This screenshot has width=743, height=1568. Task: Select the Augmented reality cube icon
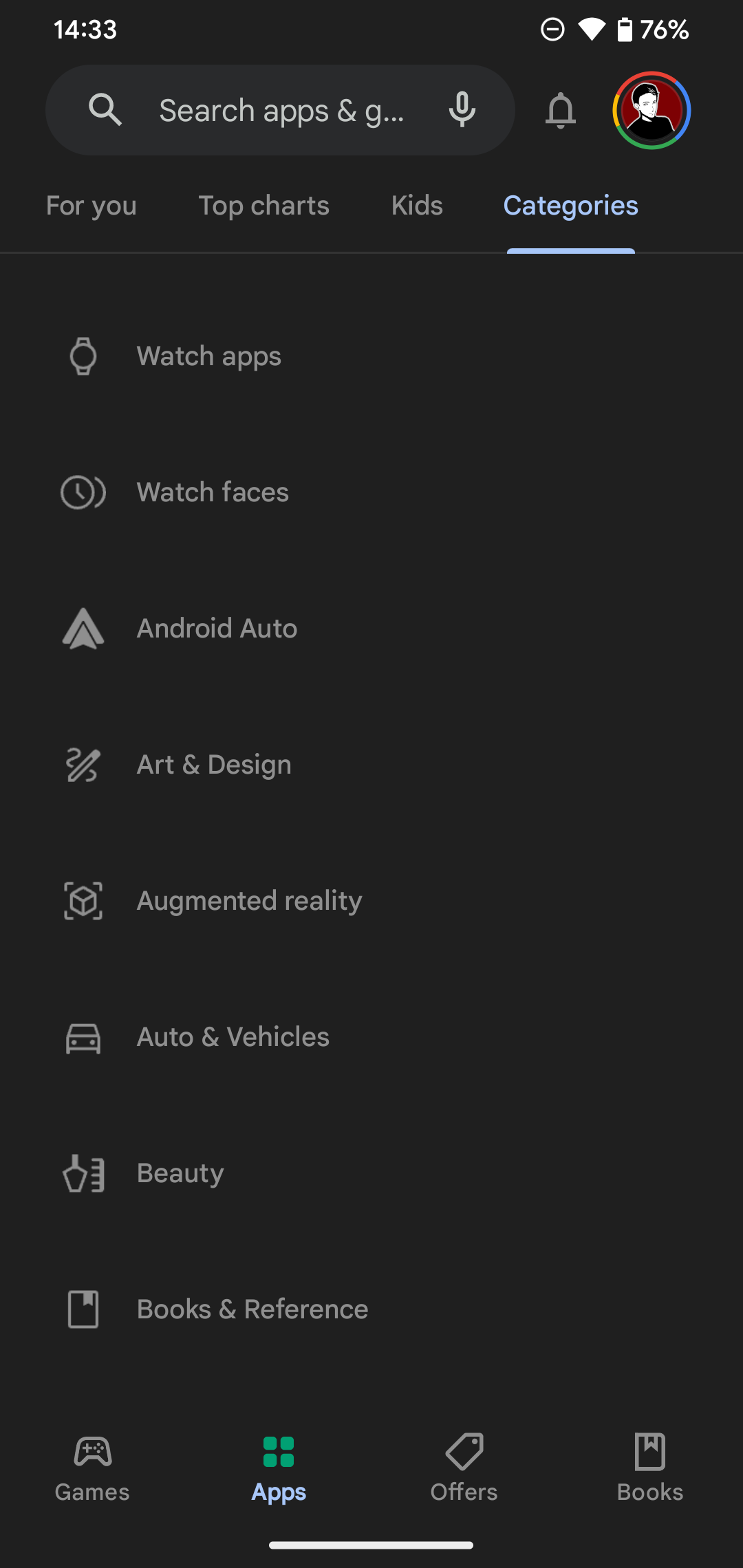click(x=83, y=900)
